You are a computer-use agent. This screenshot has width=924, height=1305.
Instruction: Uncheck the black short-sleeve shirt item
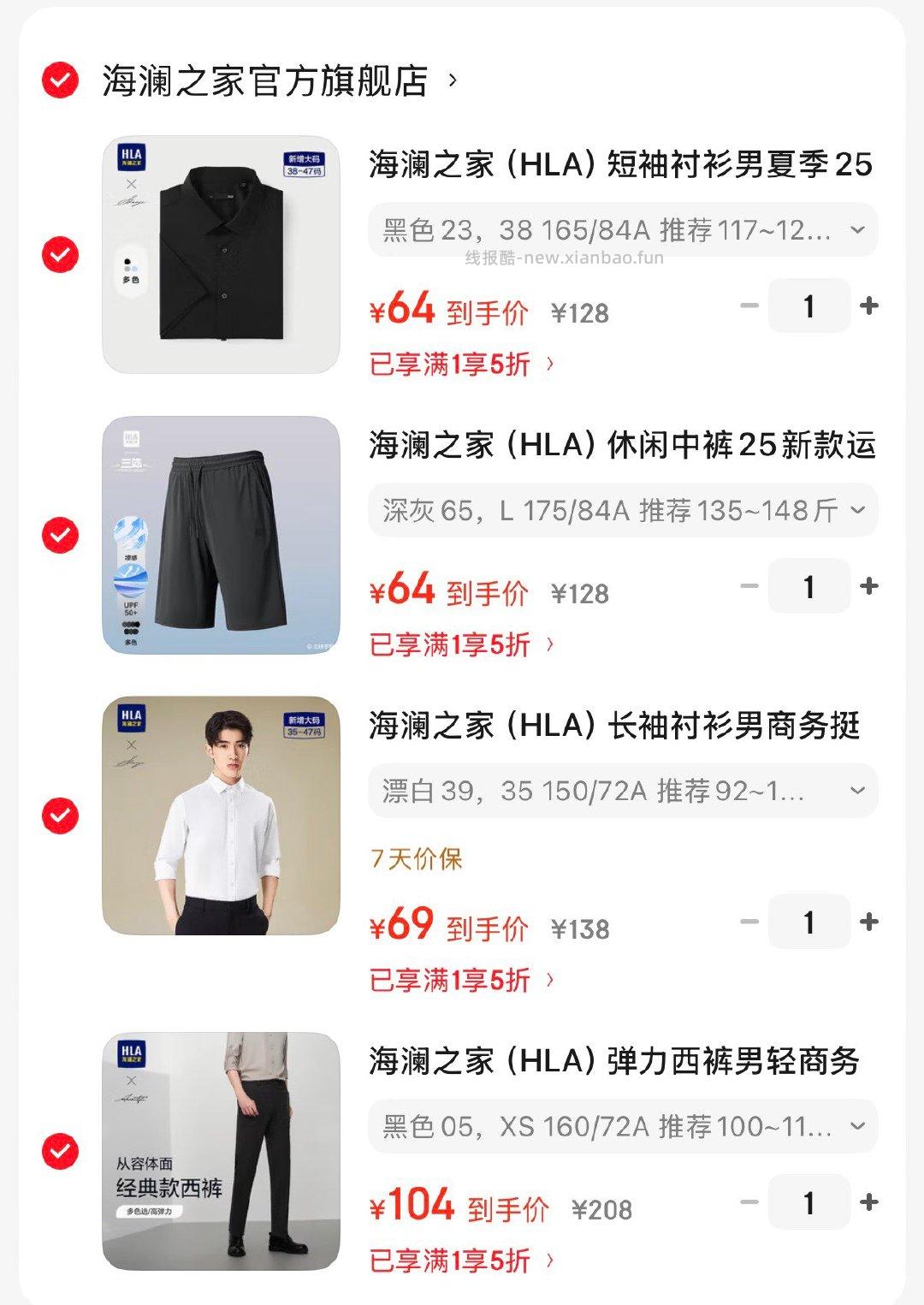point(58,252)
